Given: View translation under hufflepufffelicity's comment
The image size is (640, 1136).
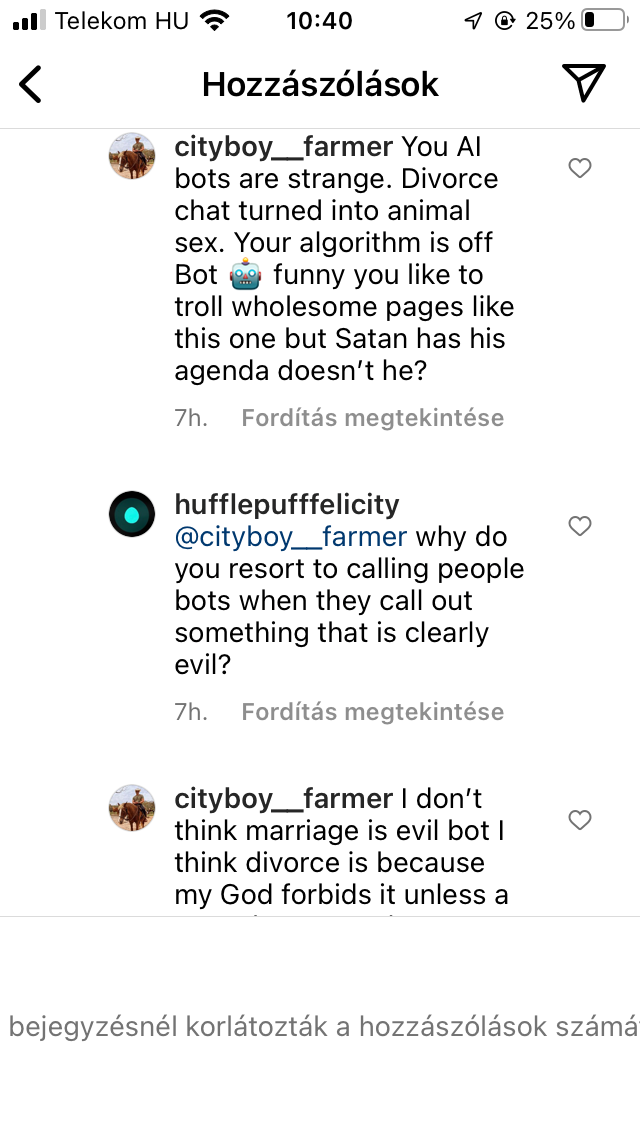Looking at the screenshot, I should point(372,712).
